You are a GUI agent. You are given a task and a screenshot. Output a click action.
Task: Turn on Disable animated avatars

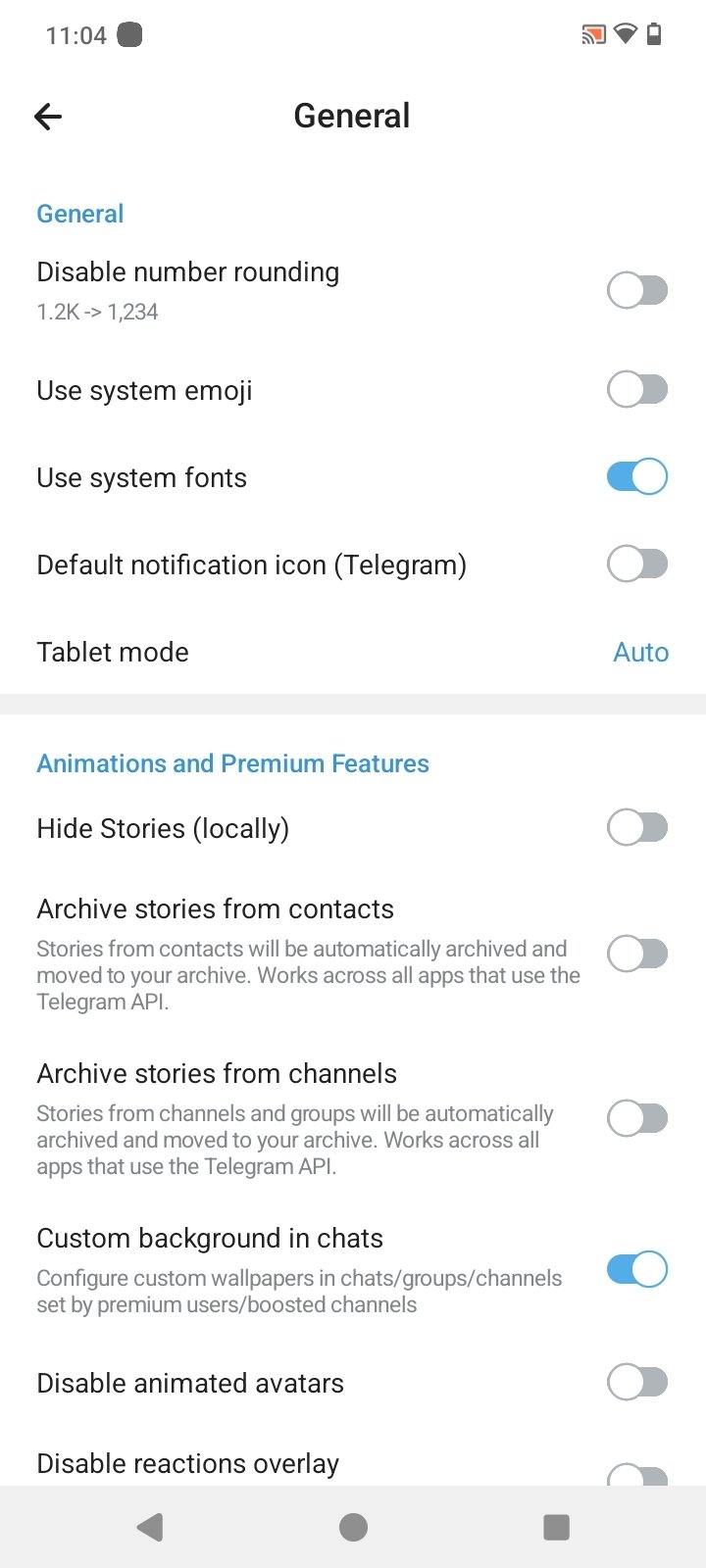[x=637, y=1383]
